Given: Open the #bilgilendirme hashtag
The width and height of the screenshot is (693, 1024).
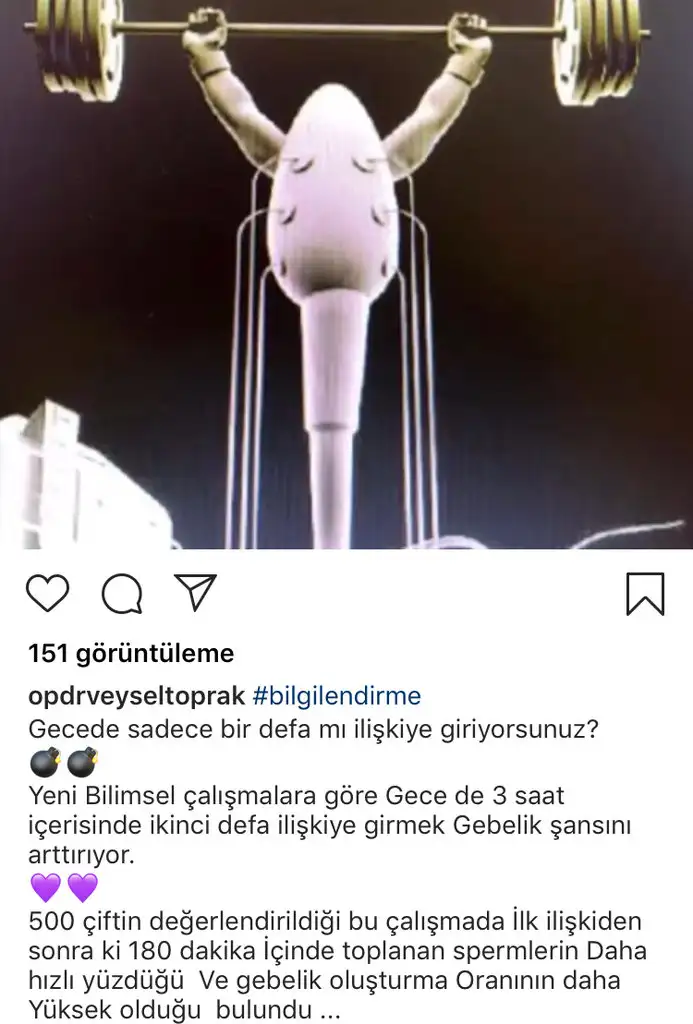Looking at the screenshot, I should click(x=337, y=696).
